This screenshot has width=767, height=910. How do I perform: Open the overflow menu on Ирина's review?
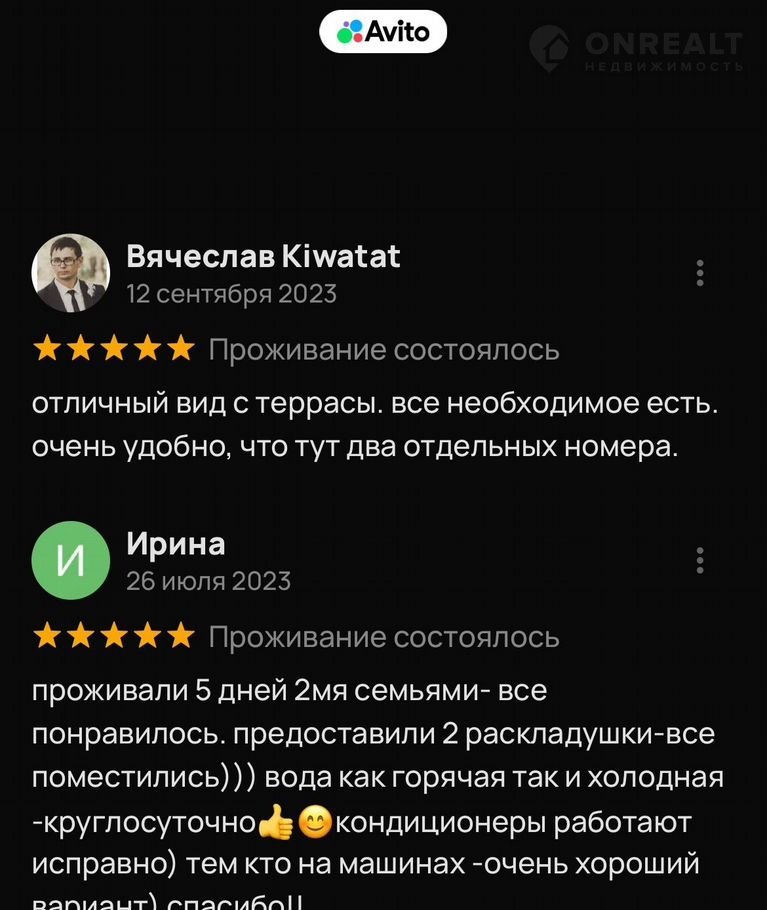[x=700, y=560]
